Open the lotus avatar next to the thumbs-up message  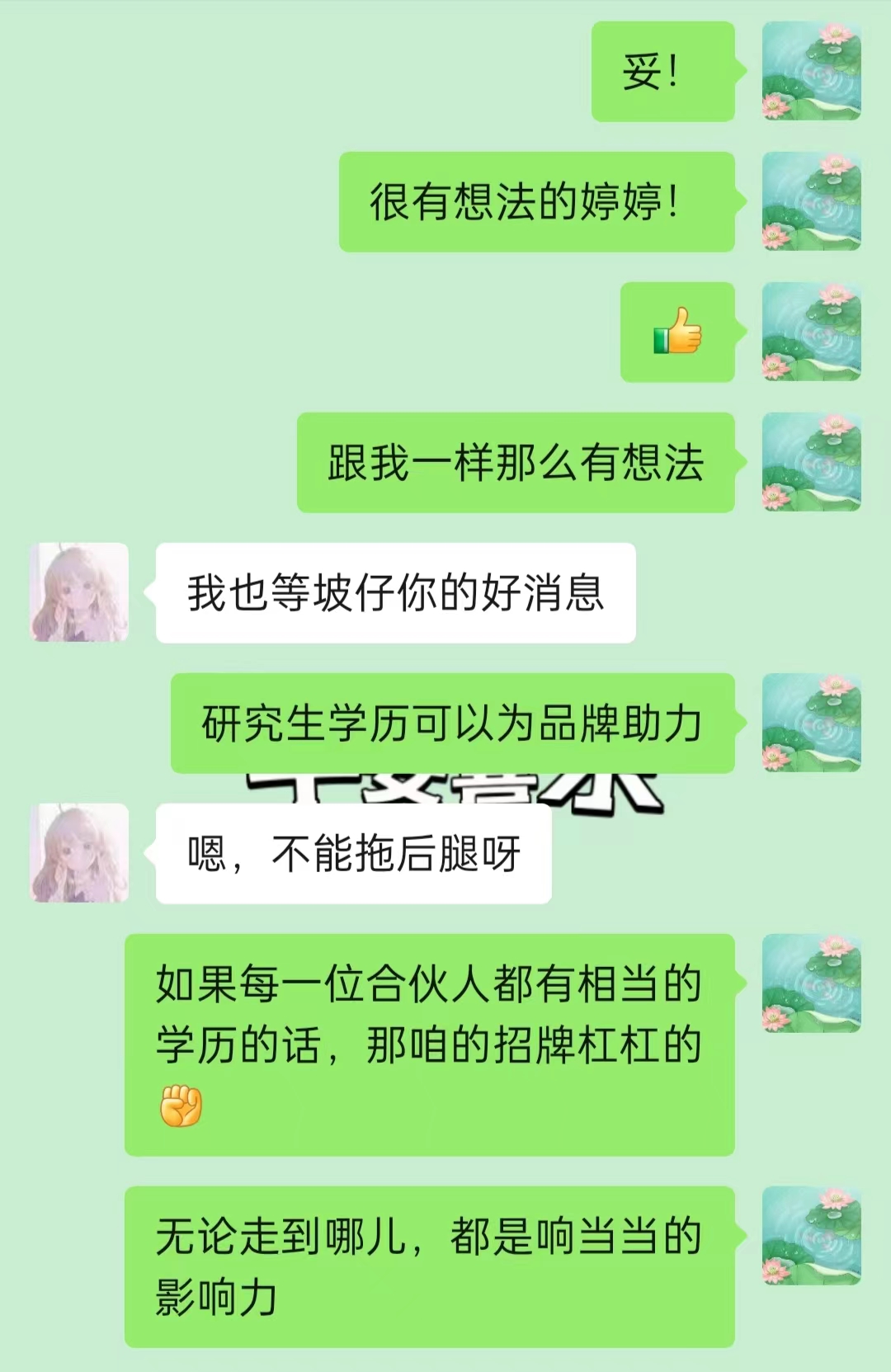coord(811,332)
